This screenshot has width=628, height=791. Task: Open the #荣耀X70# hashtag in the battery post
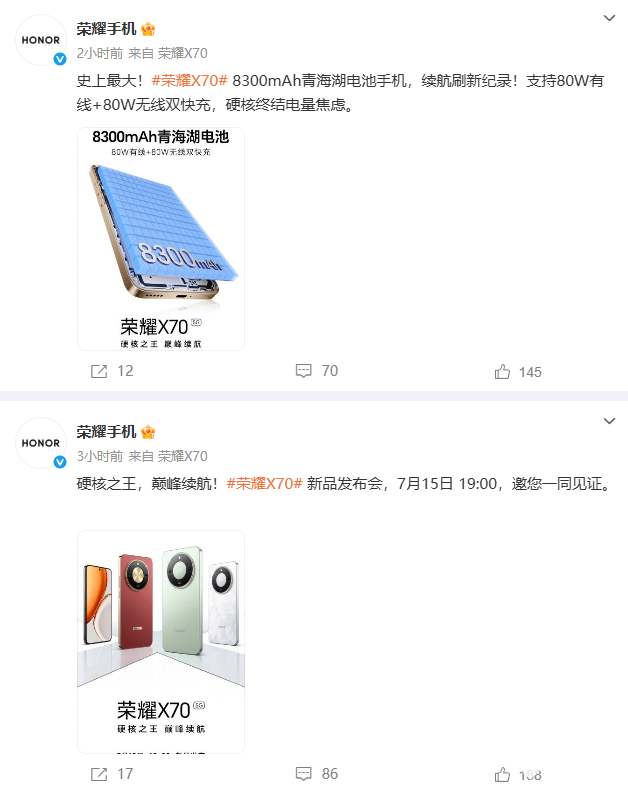tap(195, 80)
